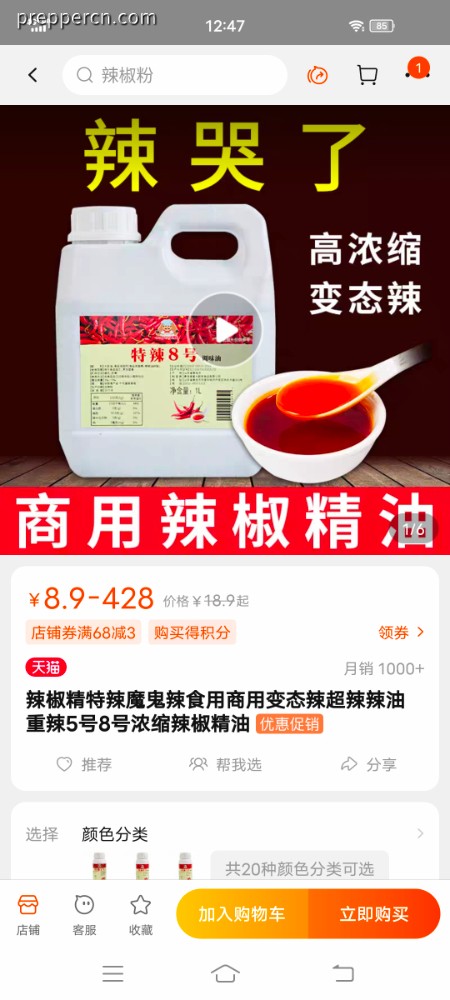The image size is (450, 1000).
Task: Play the product video
Action: coord(225,330)
